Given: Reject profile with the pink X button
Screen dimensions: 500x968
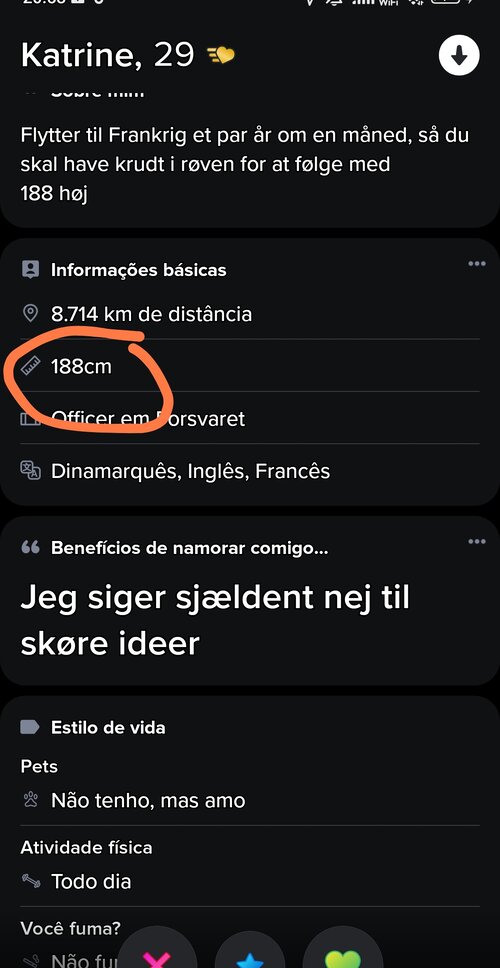Looking at the screenshot, I should 157,951.
